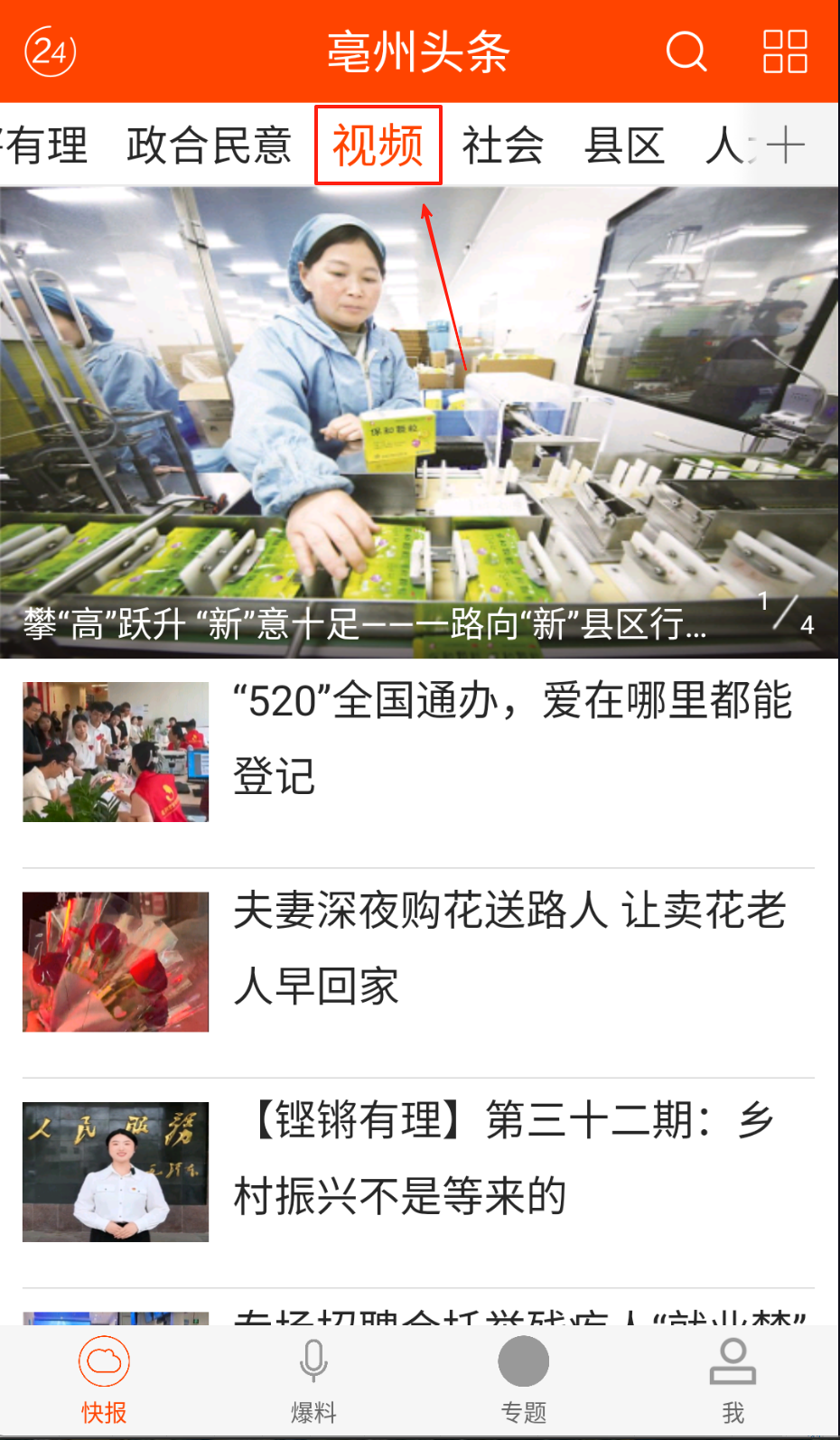Switch to the 视频 tab
The width and height of the screenshot is (840, 1440).
point(378,145)
